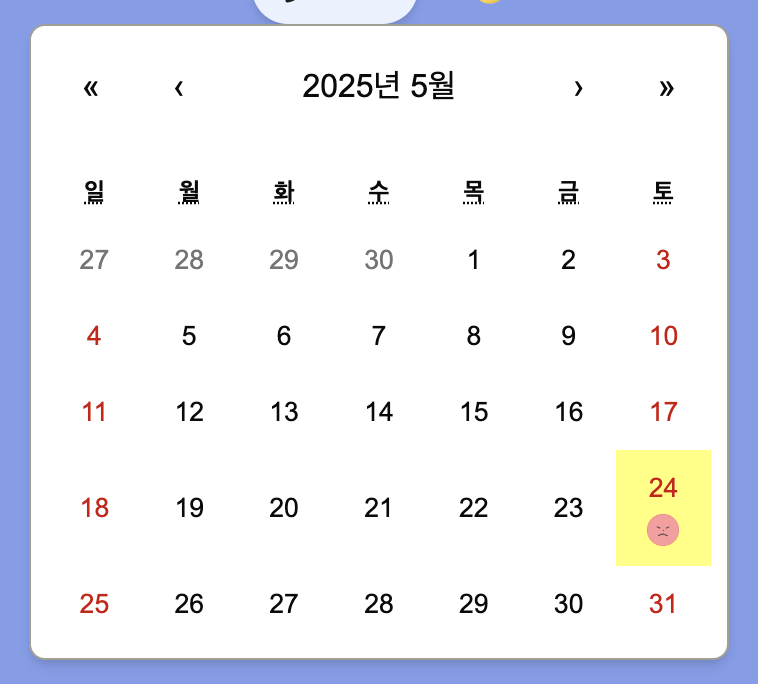Image resolution: width=758 pixels, height=684 pixels.
Task: Select Sunday May 4
Action: (x=94, y=336)
